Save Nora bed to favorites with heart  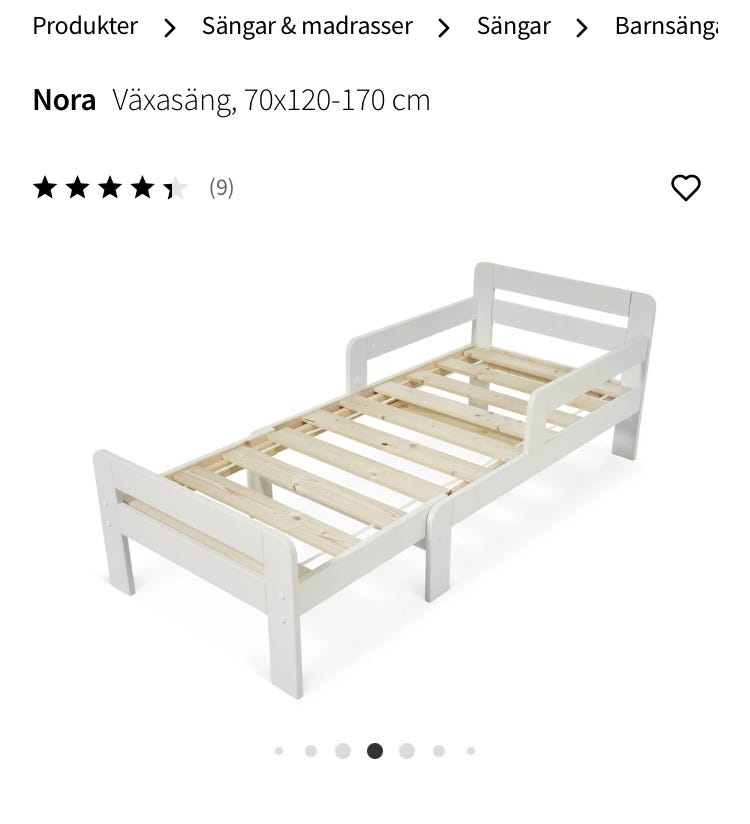[685, 188]
